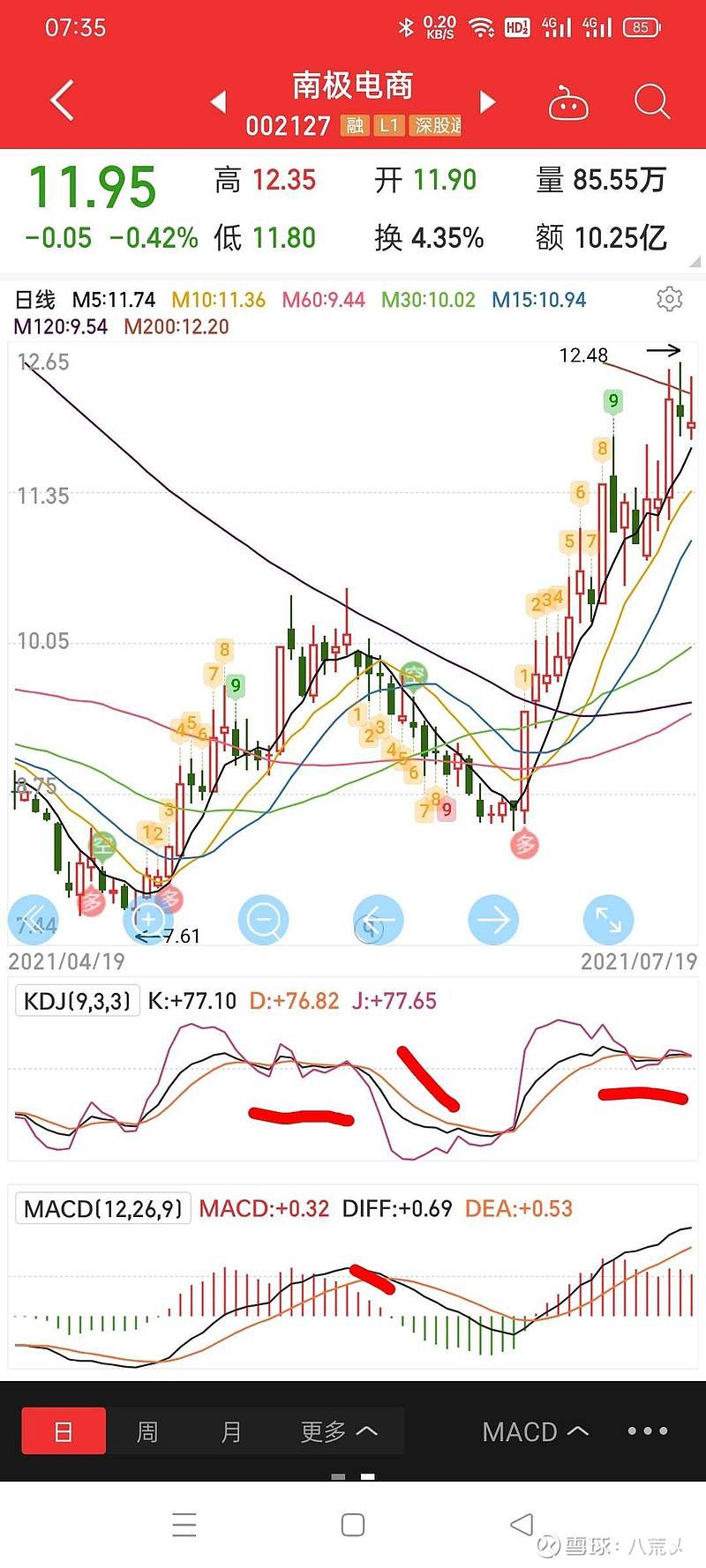Open the stock search magnifier
This screenshot has width=706, height=1568.
(x=651, y=101)
